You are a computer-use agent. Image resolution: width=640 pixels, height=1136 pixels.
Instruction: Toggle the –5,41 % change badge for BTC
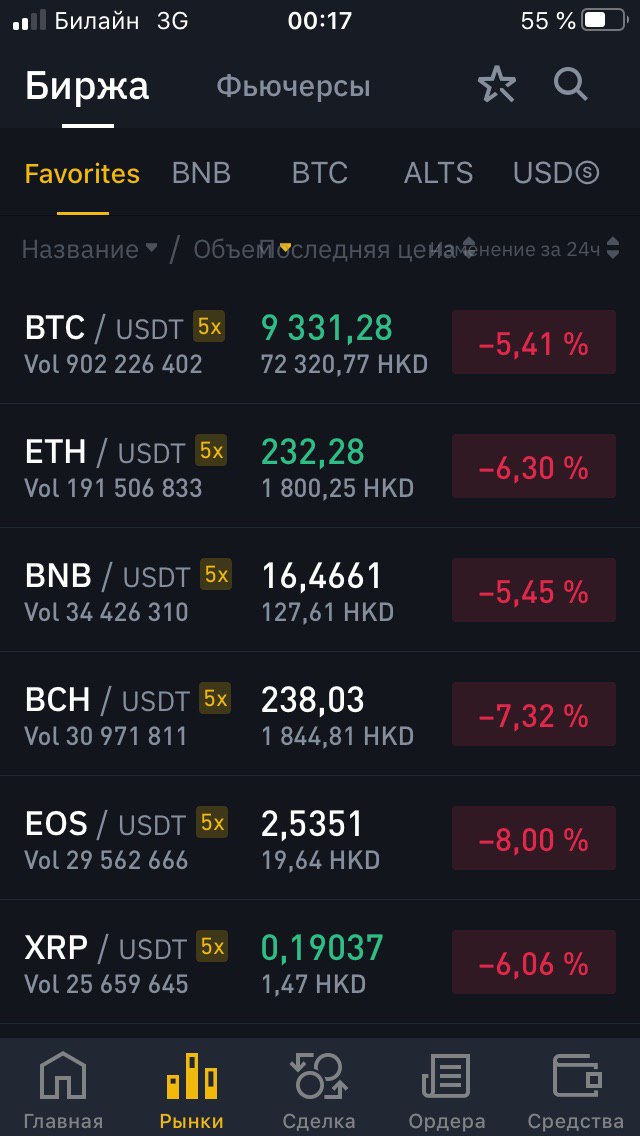click(534, 342)
